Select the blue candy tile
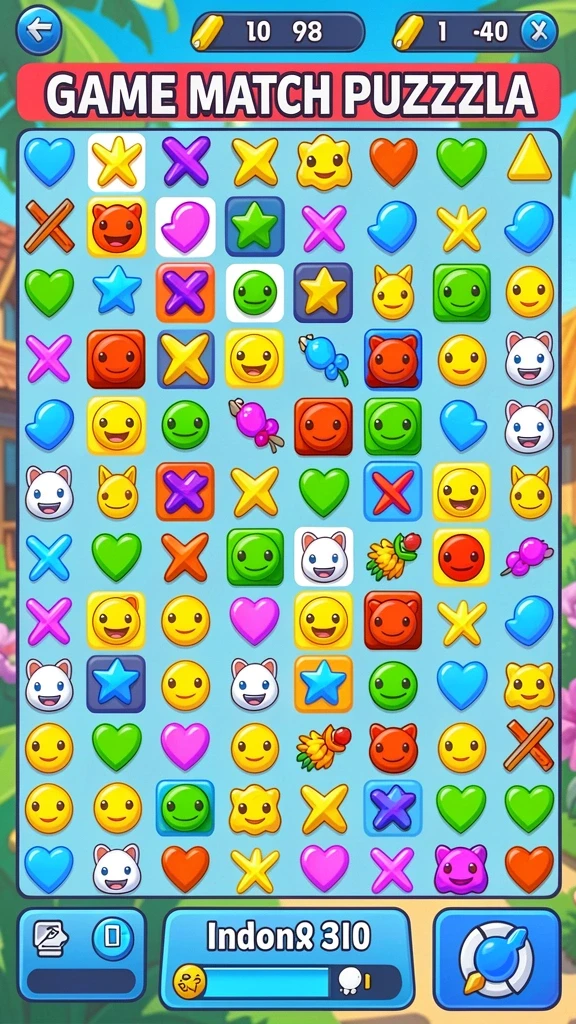Viewport: 576px width, 1024px height. tap(325, 359)
